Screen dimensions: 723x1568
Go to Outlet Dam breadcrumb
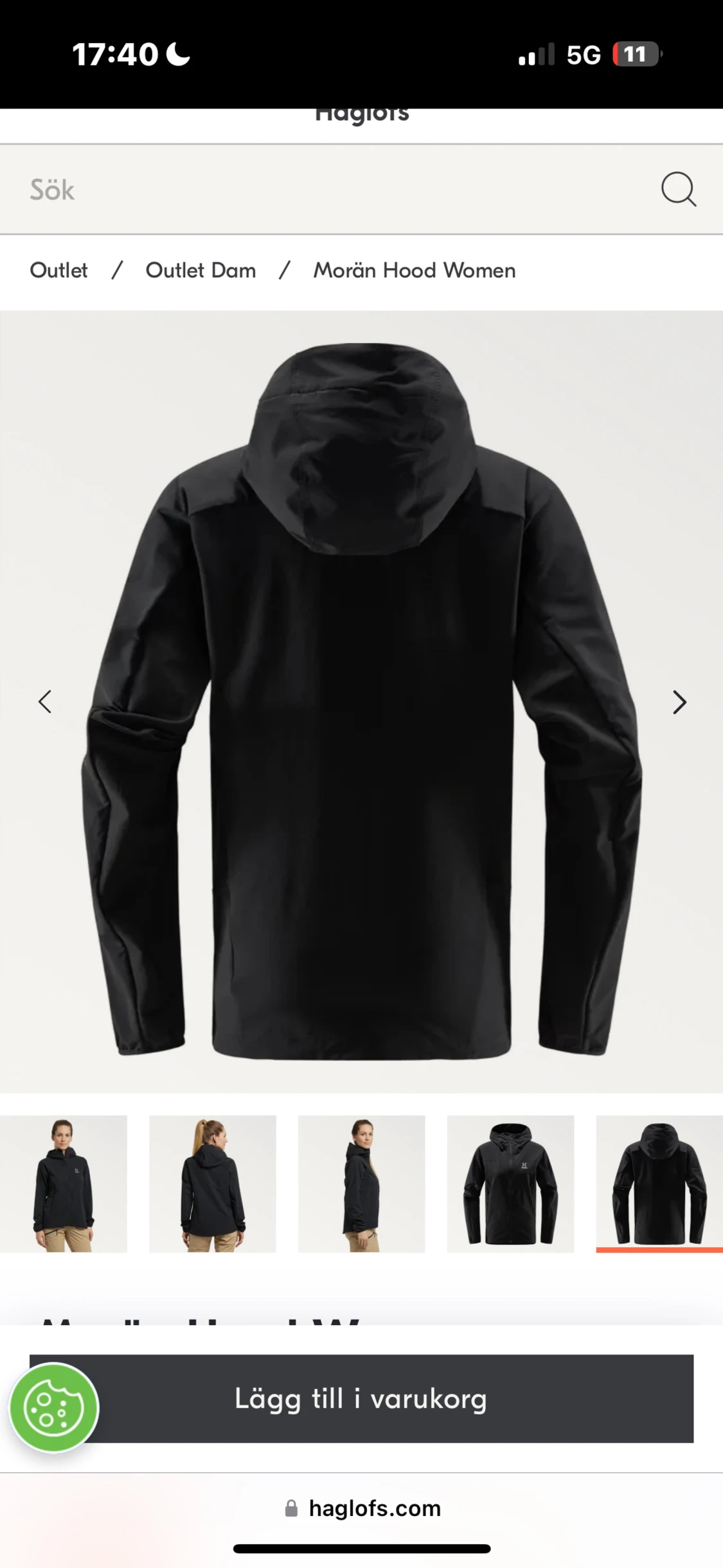click(201, 271)
